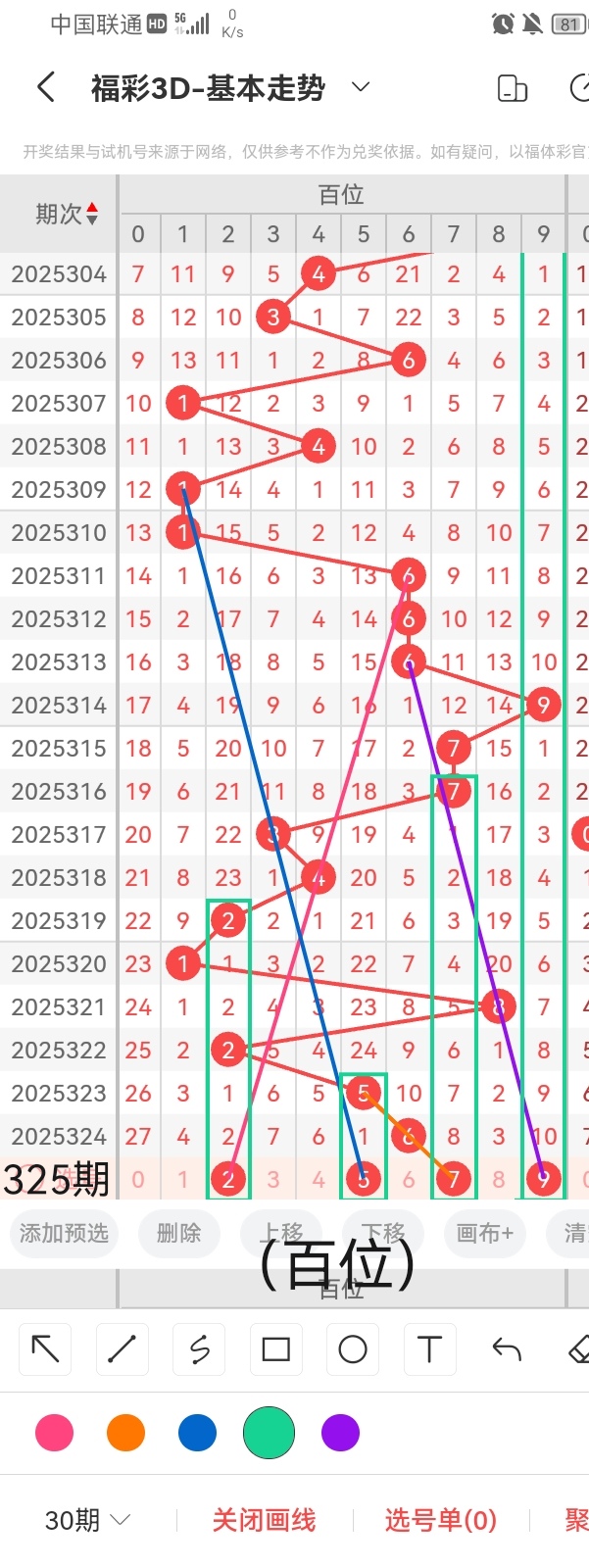The image size is (589, 1568).
Task: Choose the circle shape tool
Action: 352,1349
